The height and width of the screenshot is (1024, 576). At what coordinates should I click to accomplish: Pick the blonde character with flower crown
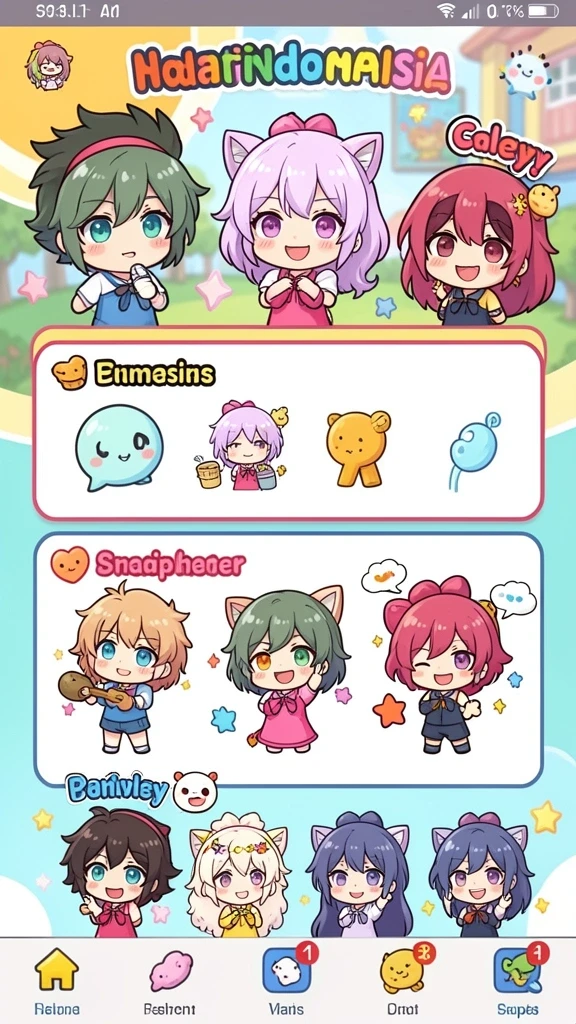[x=238, y=875]
